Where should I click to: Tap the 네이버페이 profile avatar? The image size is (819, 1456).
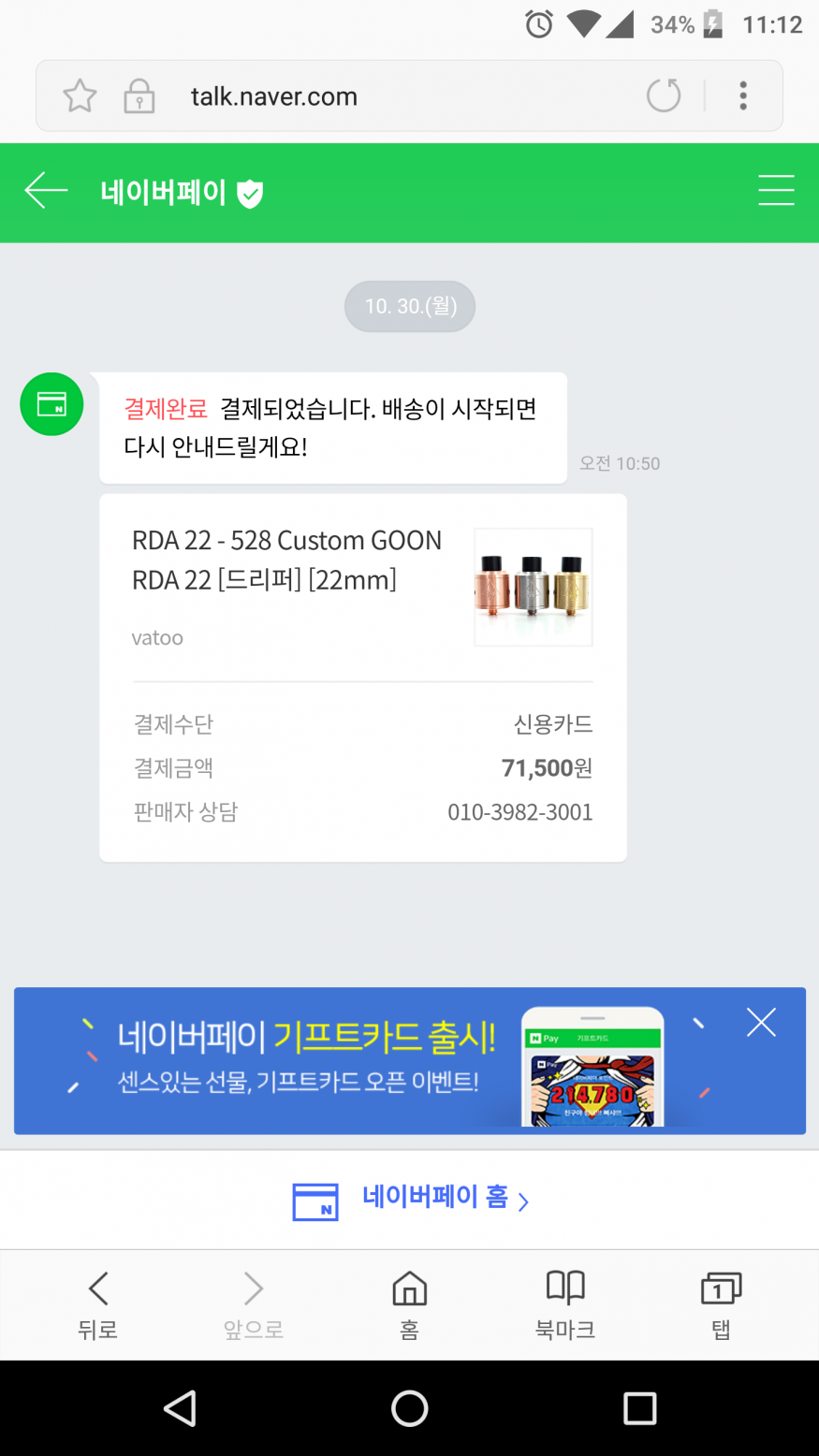[x=51, y=404]
